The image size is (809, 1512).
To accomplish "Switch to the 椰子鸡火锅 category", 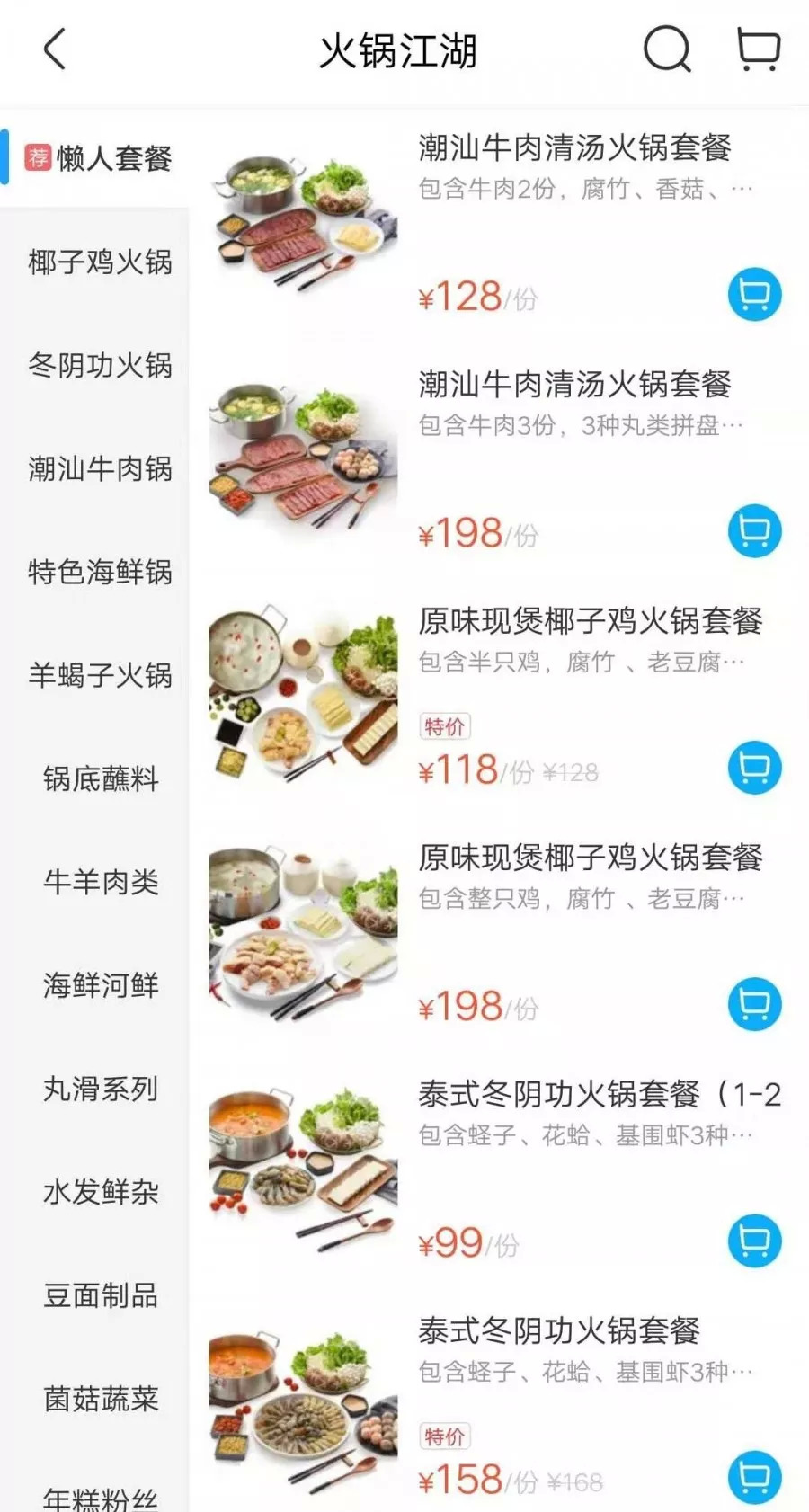I will pyautogui.click(x=97, y=262).
